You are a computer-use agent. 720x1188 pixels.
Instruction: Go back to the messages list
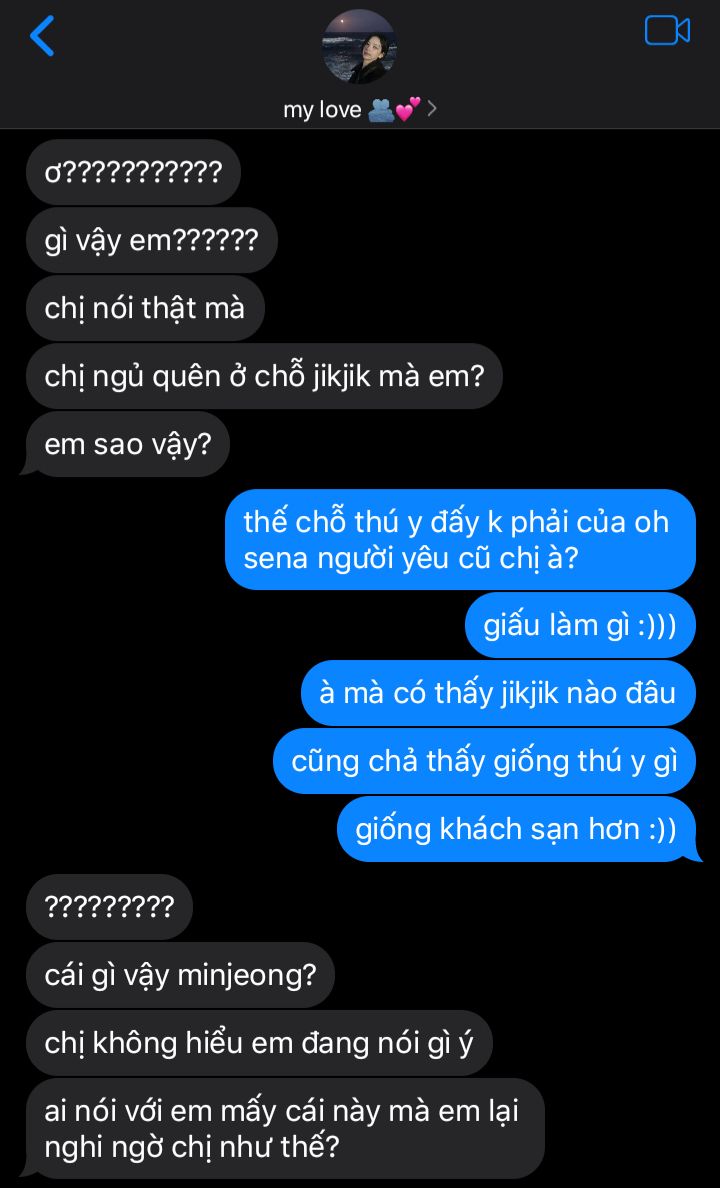click(x=42, y=36)
